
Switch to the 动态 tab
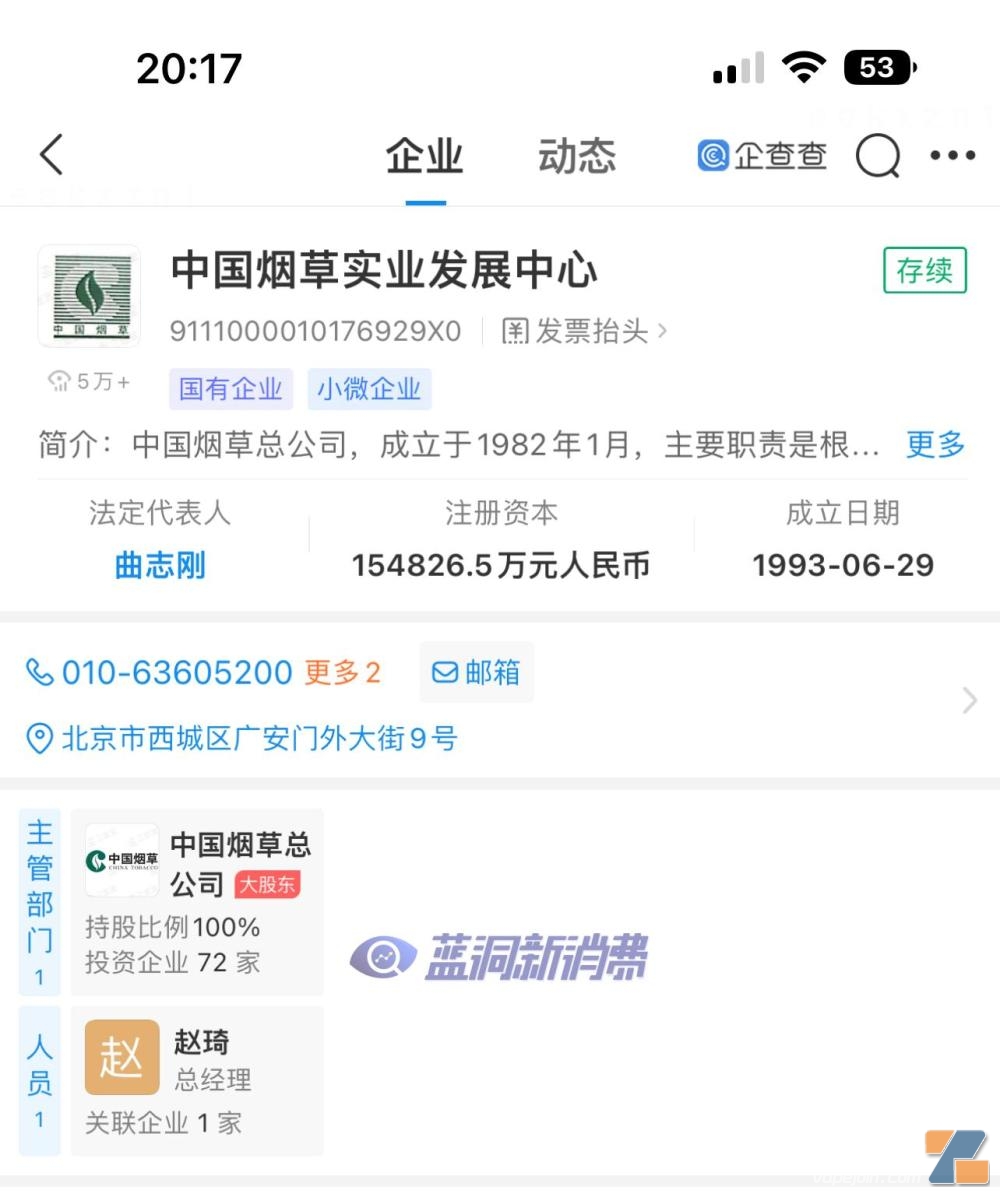tap(576, 156)
